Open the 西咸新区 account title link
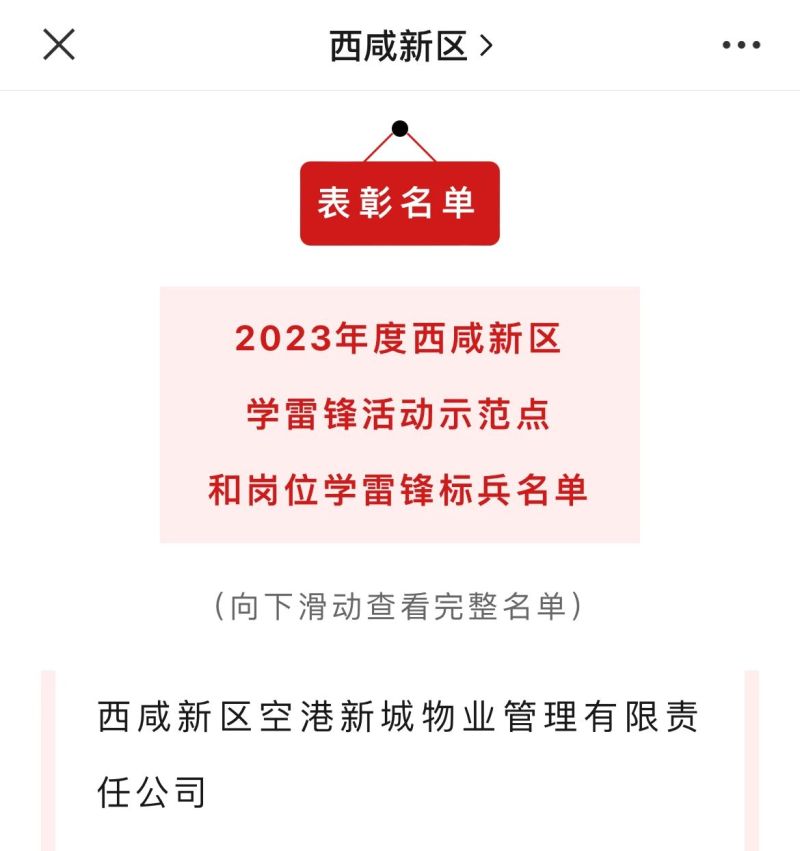The height and width of the screenshot is (851, 800). [x=411, y=46]
